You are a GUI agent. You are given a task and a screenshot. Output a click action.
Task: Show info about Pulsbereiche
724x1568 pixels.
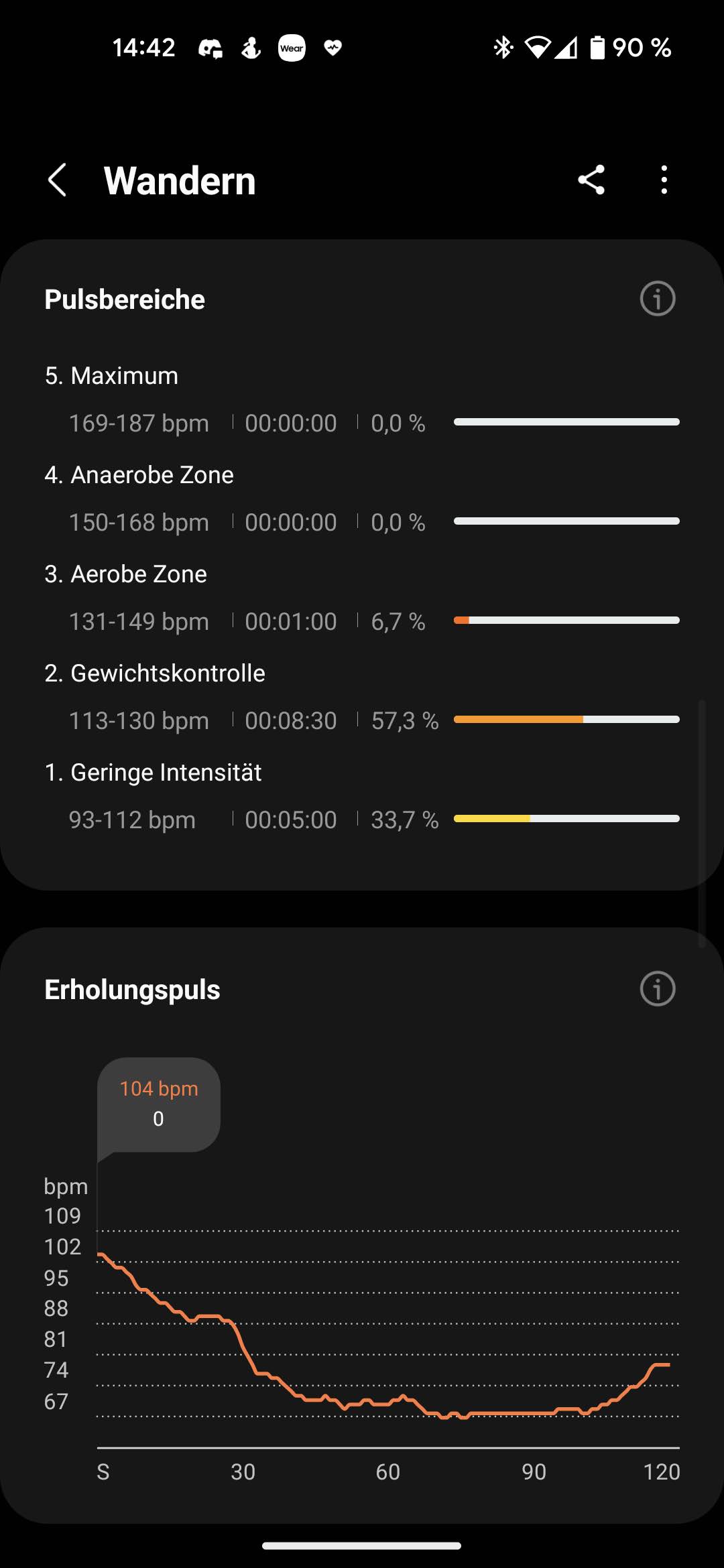tap(657, 299)
